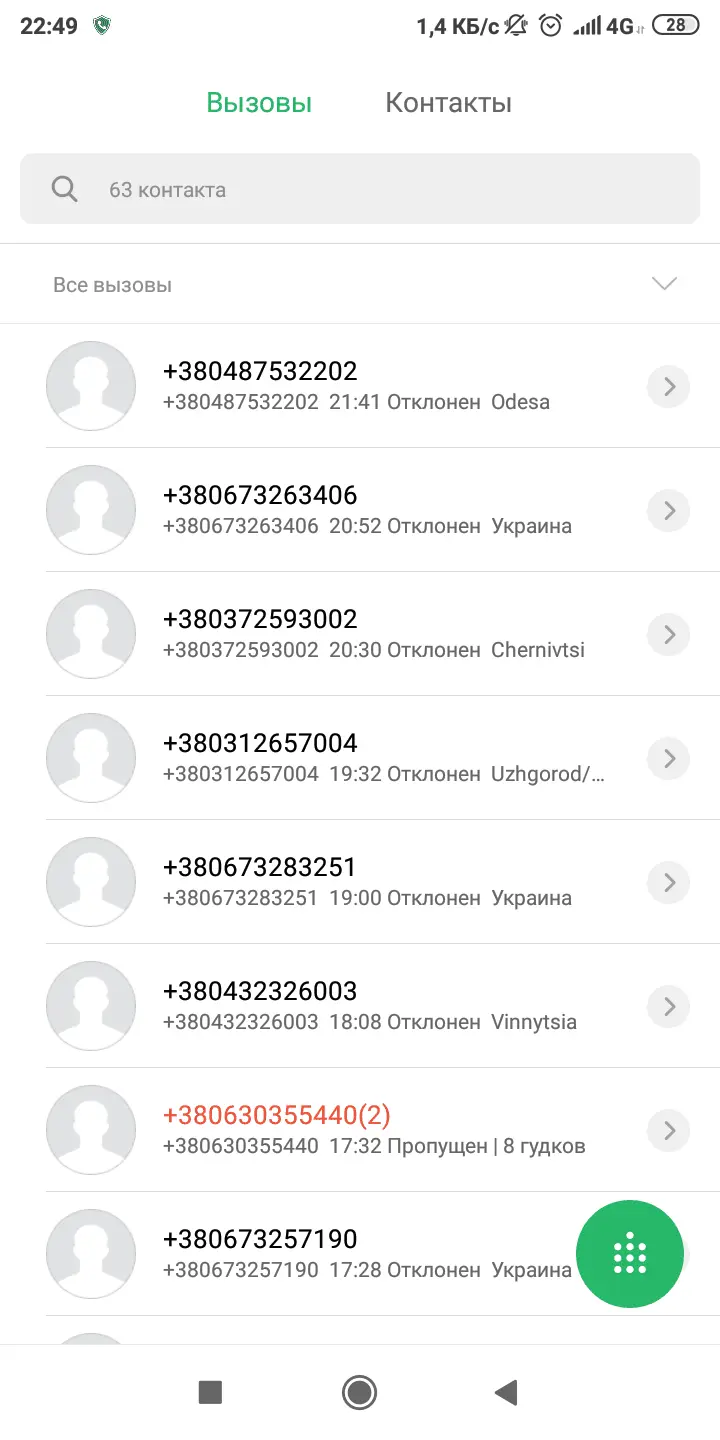
Task: Tap the Android back navigation button
Action: click(505, 1391)
